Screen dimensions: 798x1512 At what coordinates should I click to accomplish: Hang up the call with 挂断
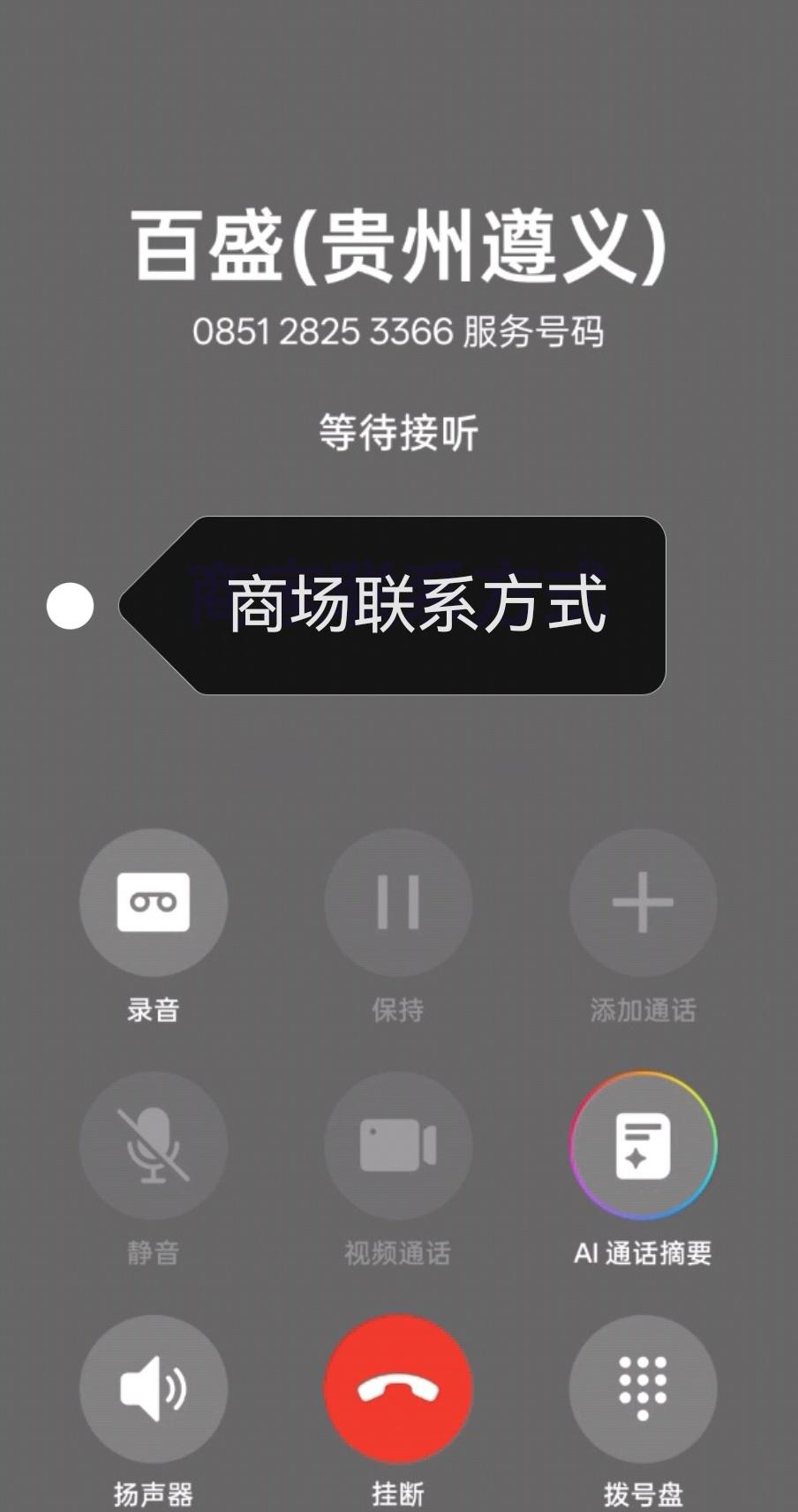point(398,1388)
